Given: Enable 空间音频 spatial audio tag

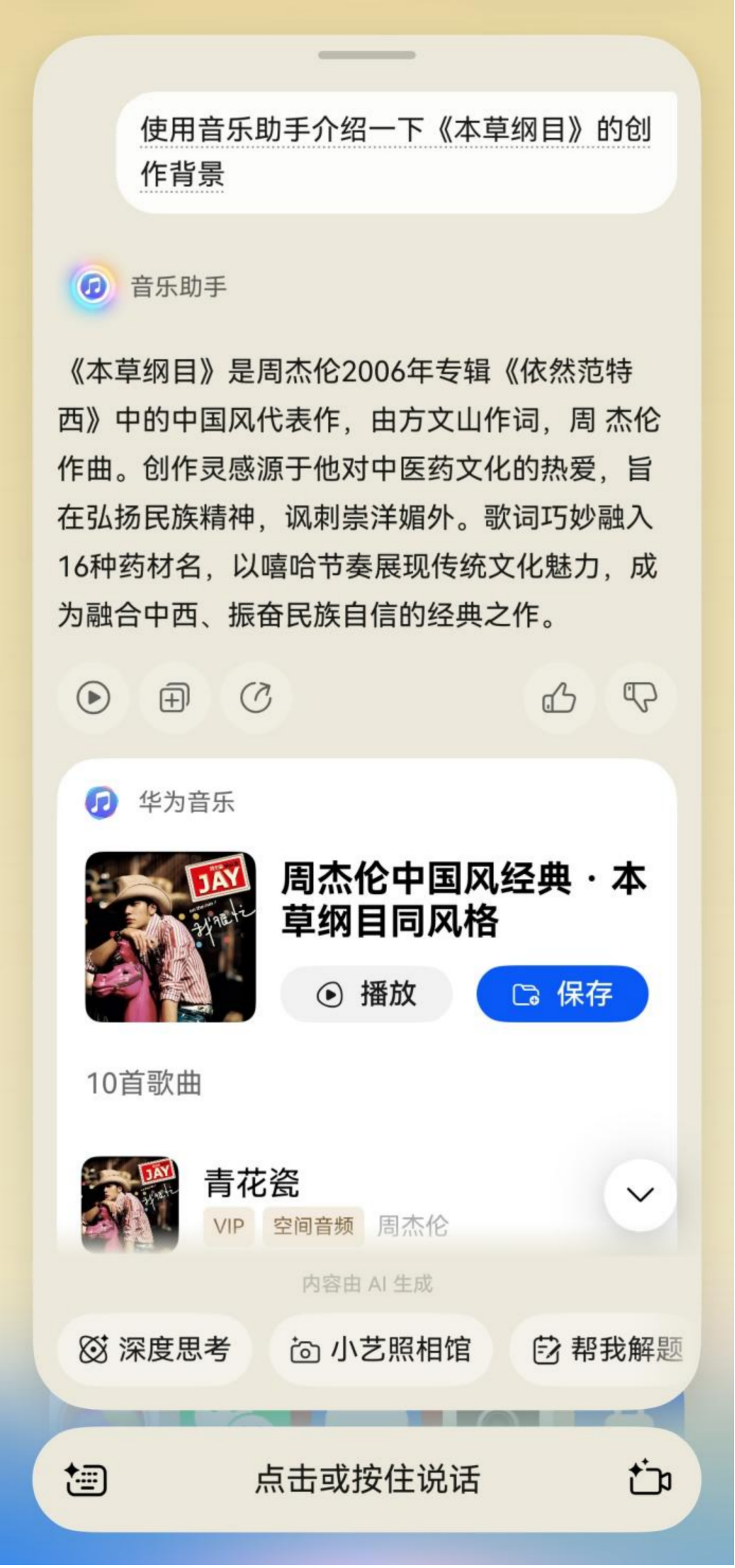Looking at the screenshot, I should click(x=314, y=1226).
